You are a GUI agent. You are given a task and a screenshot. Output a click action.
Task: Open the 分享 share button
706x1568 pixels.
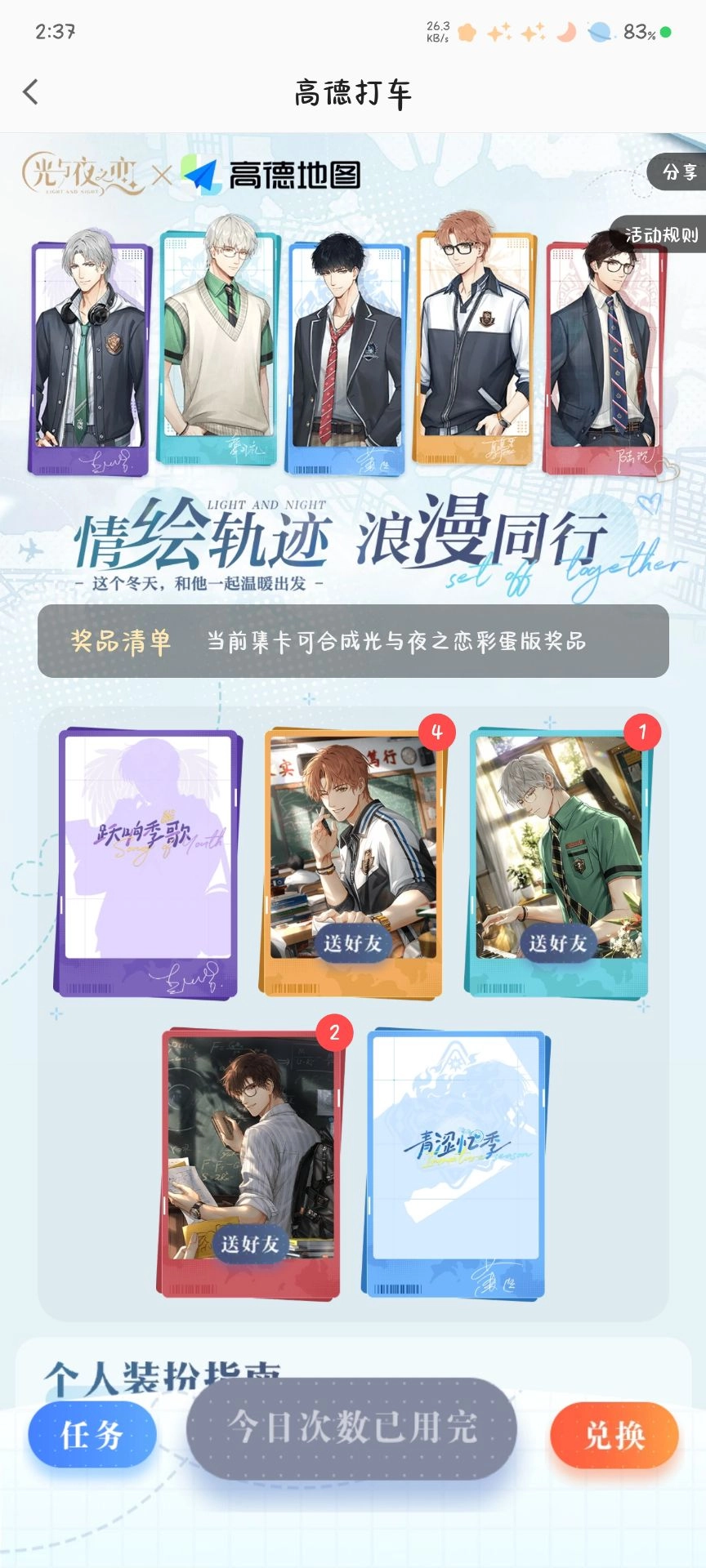coord(678,172)
